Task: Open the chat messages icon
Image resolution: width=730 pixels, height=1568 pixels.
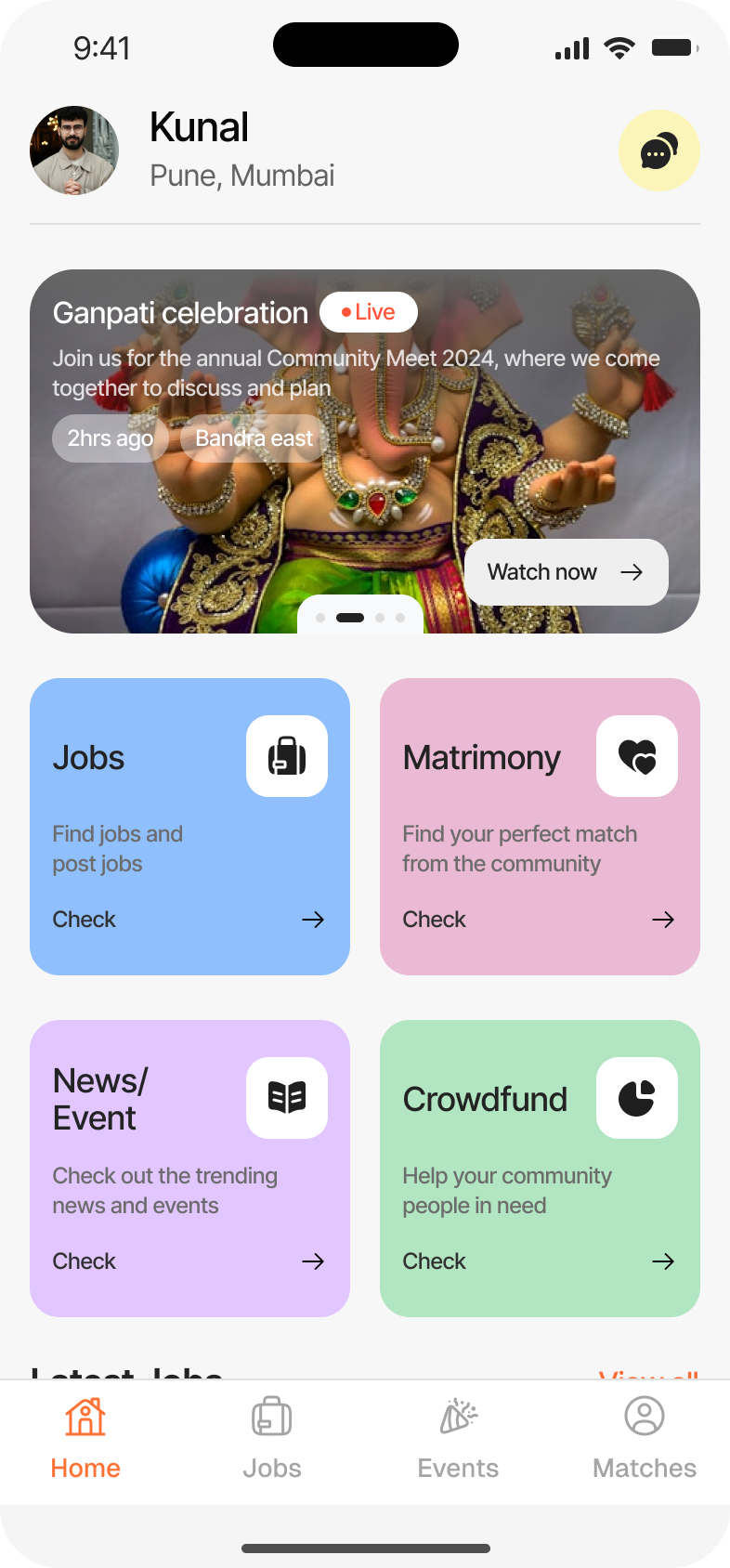Action: pyautogui.click(x=658, y=151)
